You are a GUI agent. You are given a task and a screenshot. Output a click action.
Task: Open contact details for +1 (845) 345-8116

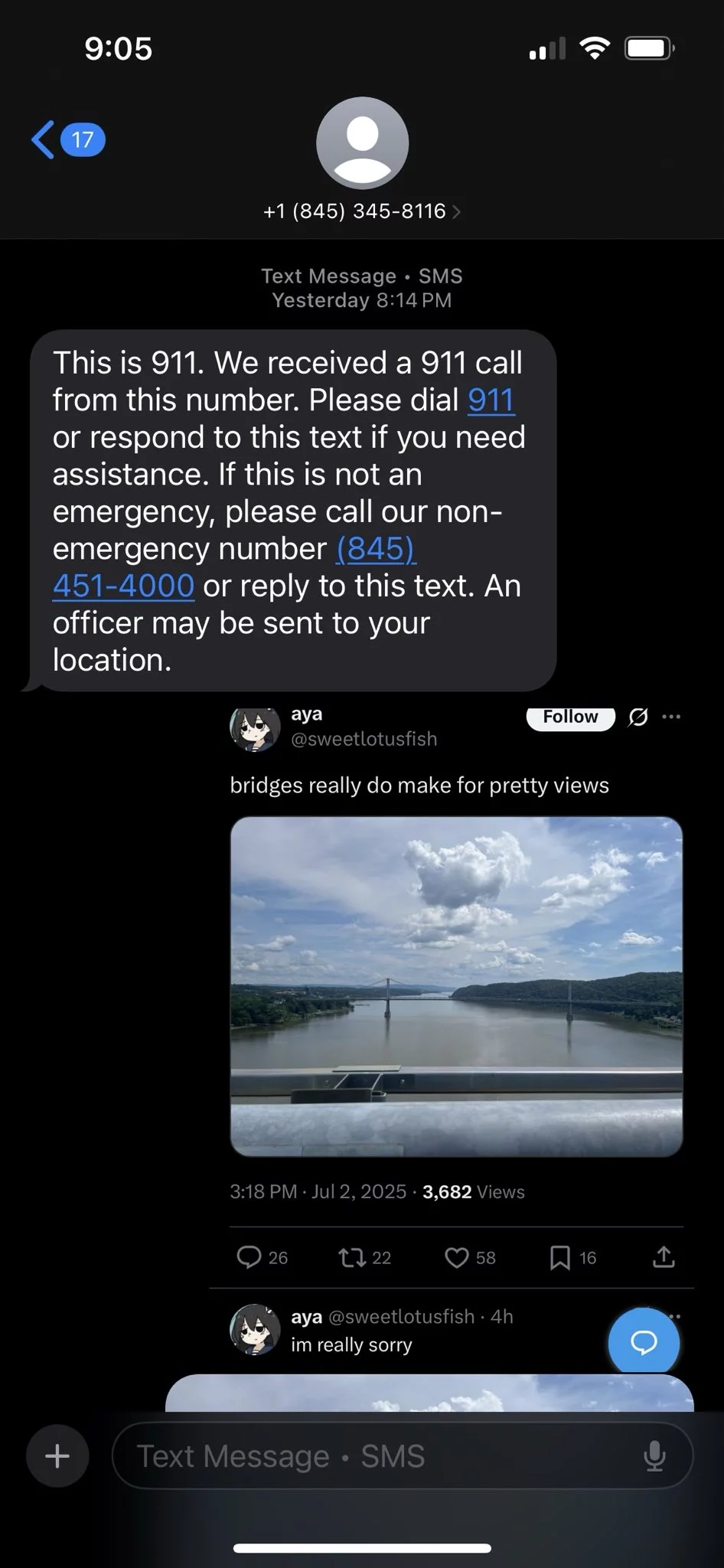[361, 211]
